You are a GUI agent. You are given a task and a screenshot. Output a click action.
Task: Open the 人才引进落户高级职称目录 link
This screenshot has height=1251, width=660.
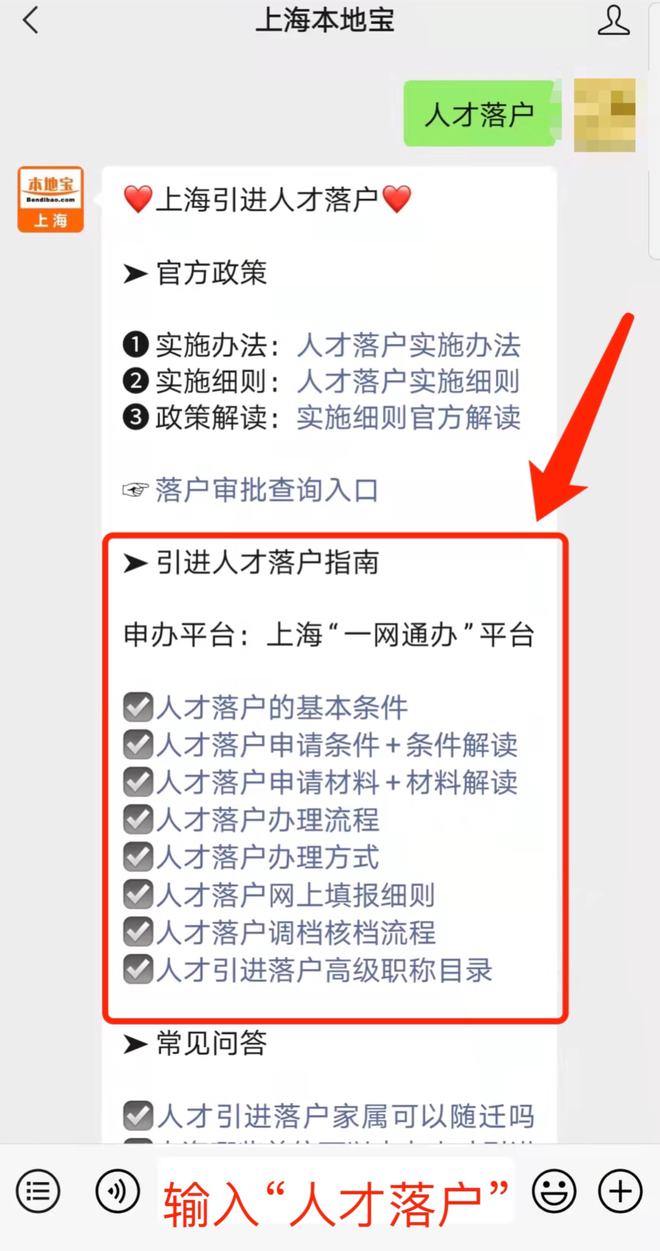click(x=324, y=970)
